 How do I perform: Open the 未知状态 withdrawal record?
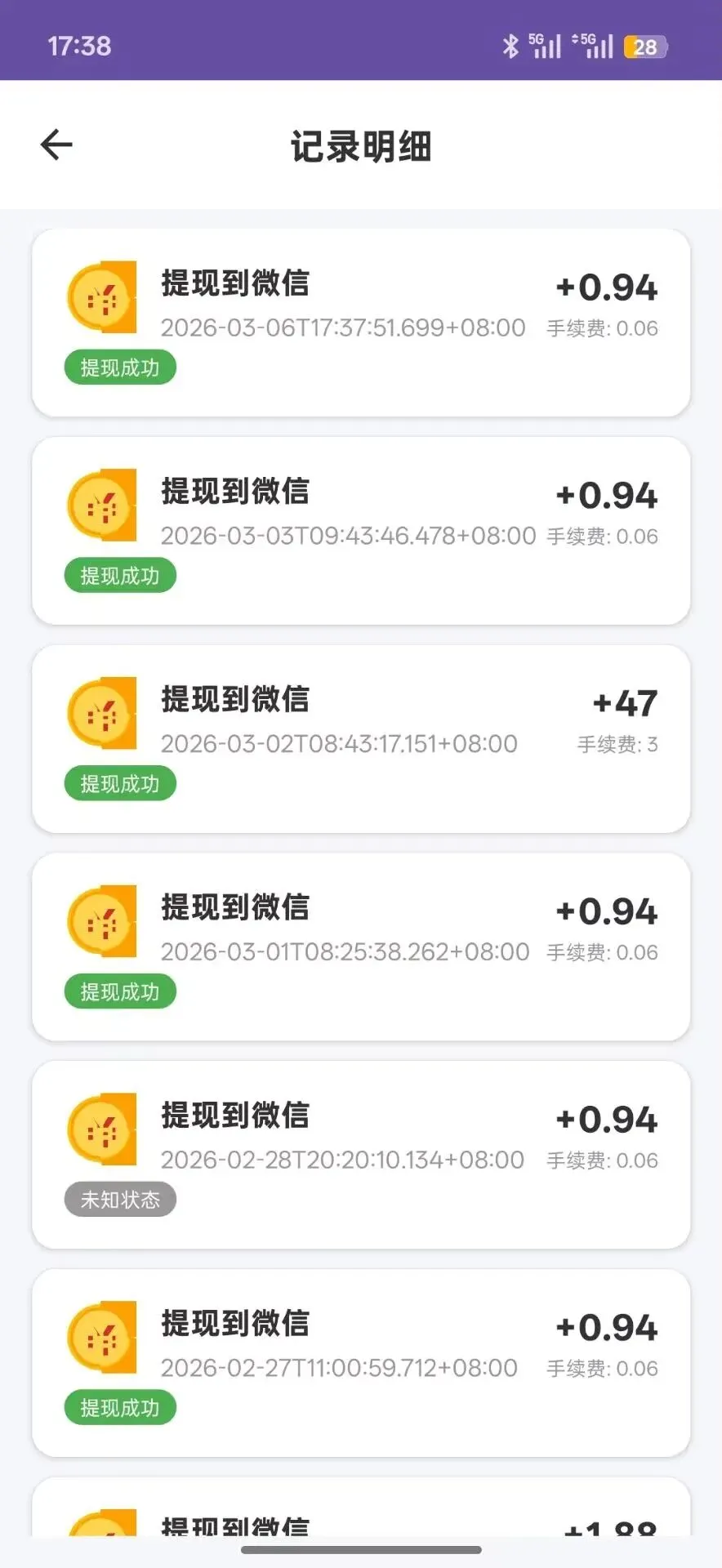(x=360, y=1155)
